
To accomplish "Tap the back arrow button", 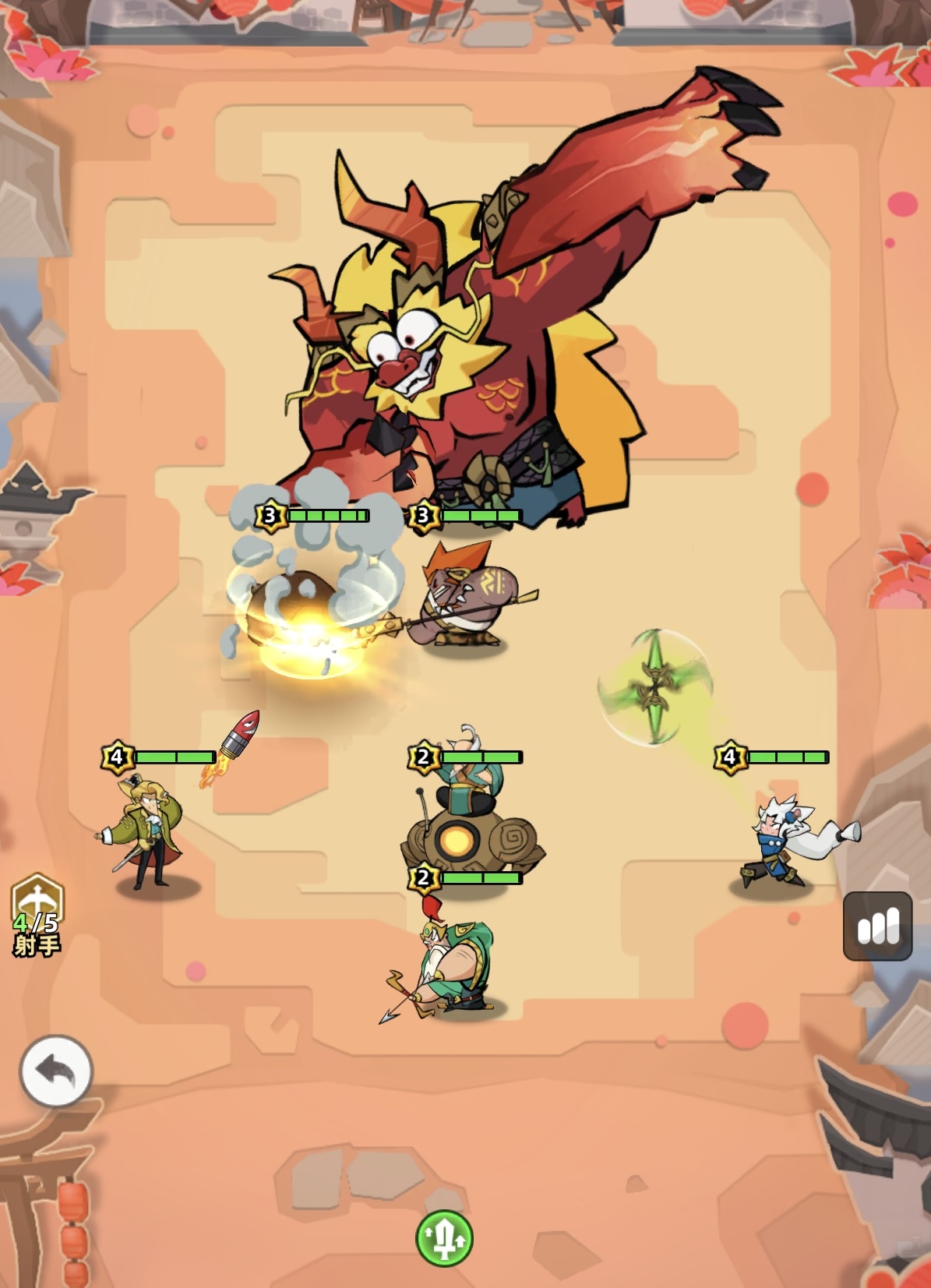I will point(56,1071).
